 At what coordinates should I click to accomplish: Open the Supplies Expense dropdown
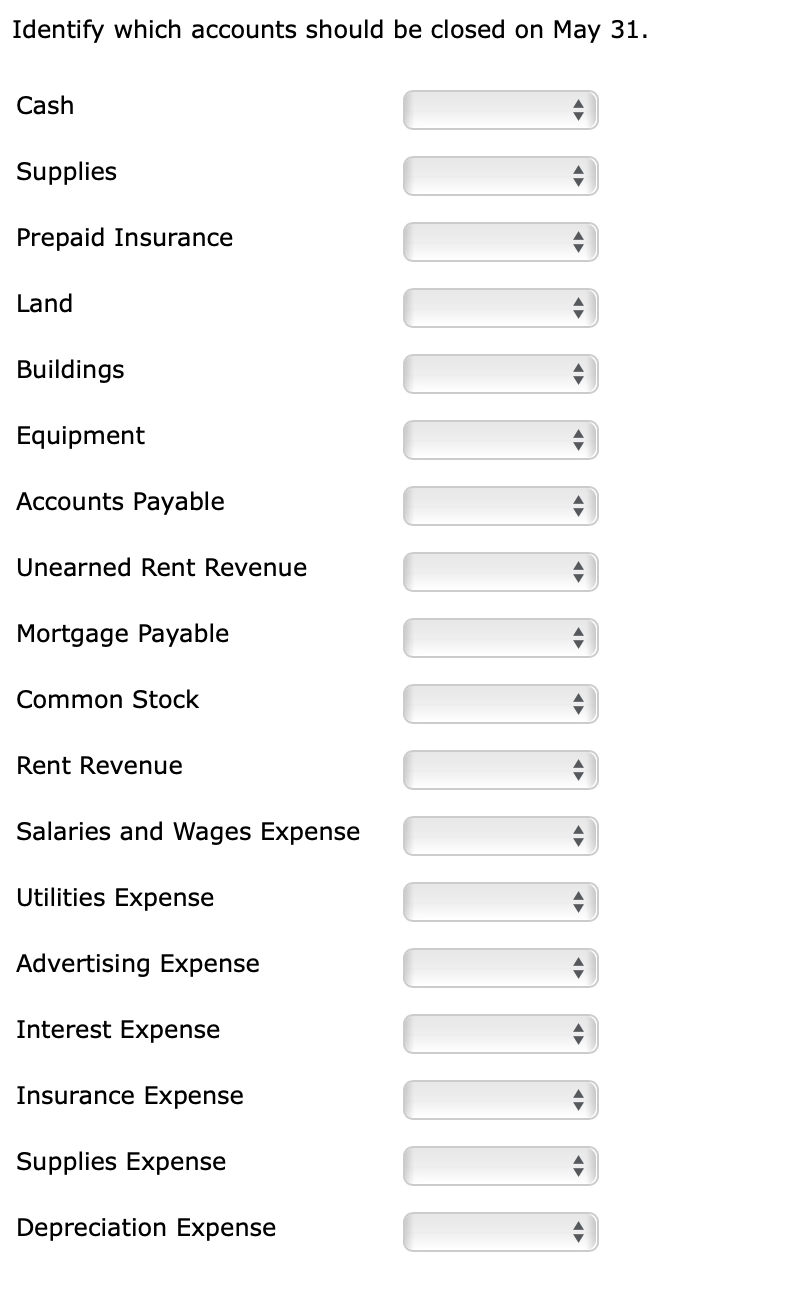tap(500, 1166)
